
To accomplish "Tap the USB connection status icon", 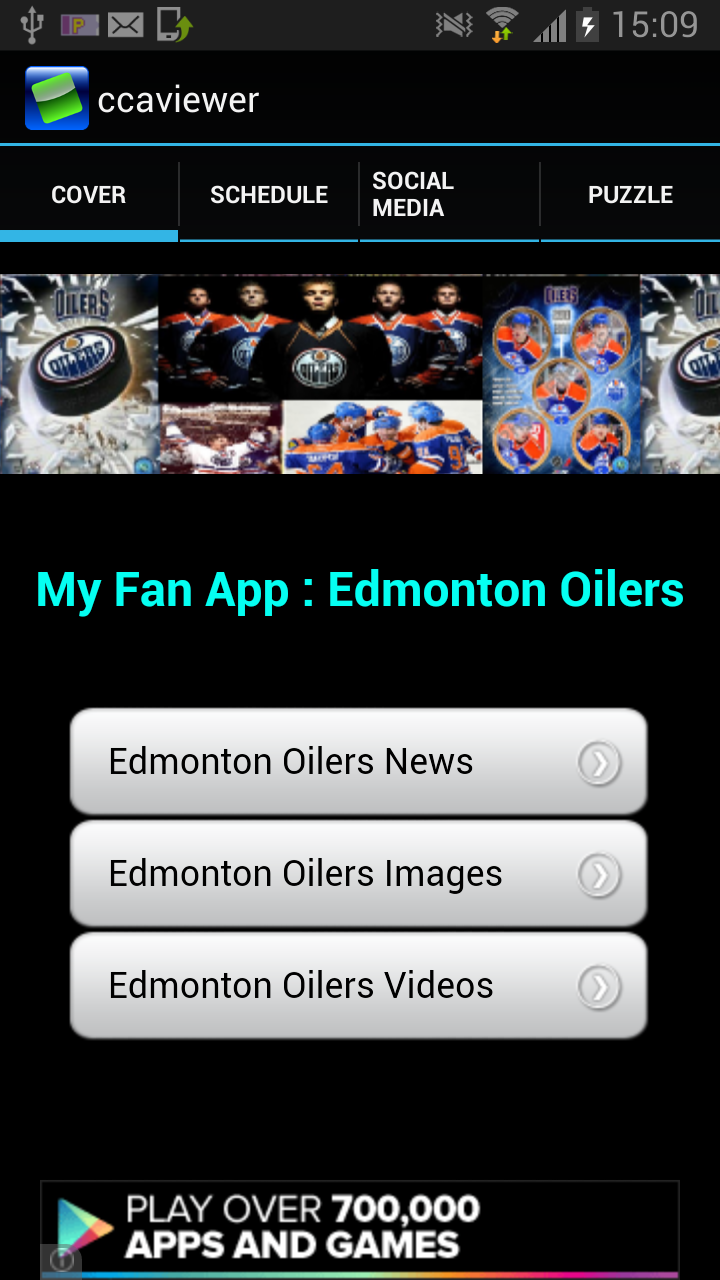I will click(x=30, y=25).
